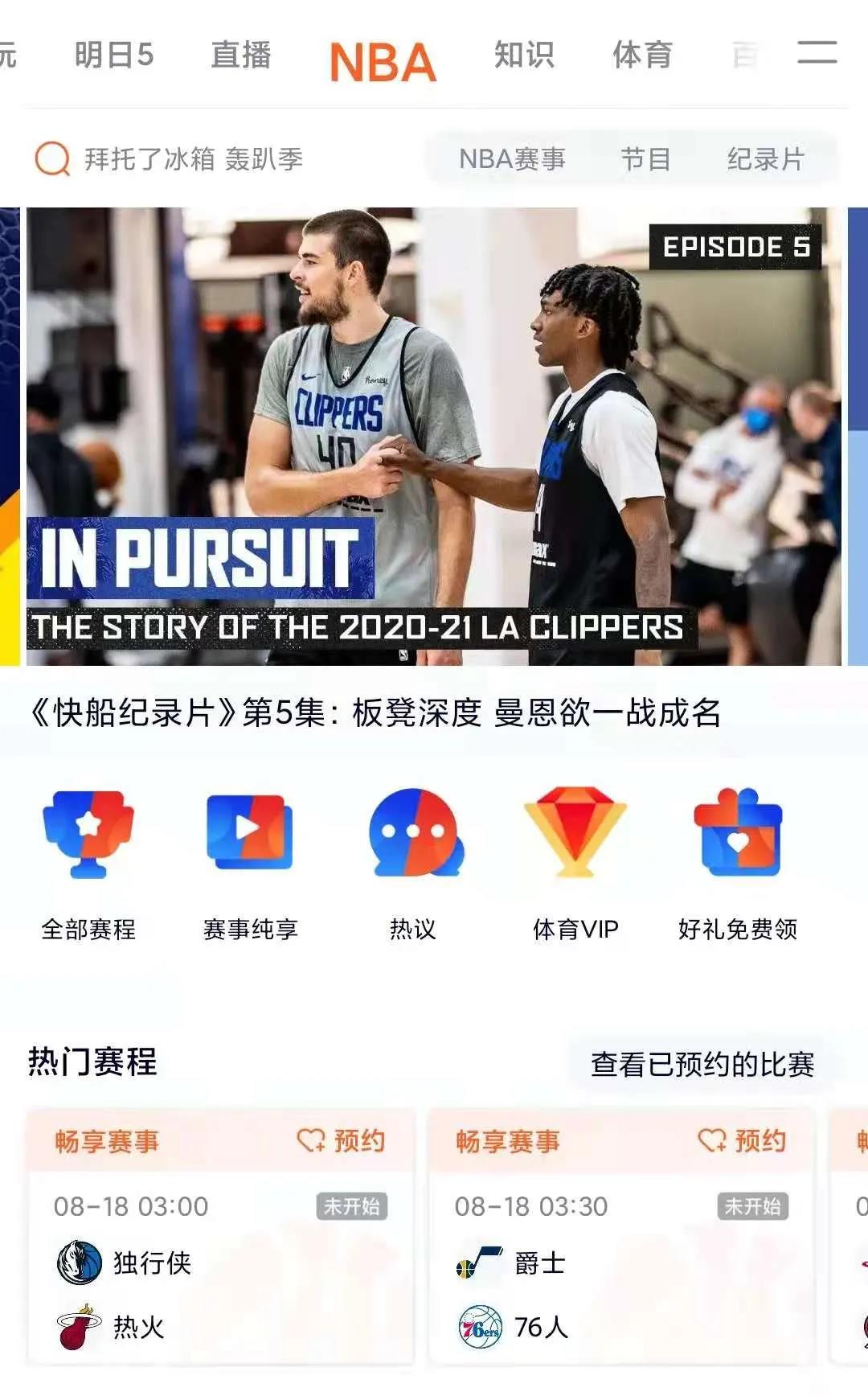The image size is (868, 1396).
Task: Switch to the 明日5 tab
Action: [x=113, y=55]
